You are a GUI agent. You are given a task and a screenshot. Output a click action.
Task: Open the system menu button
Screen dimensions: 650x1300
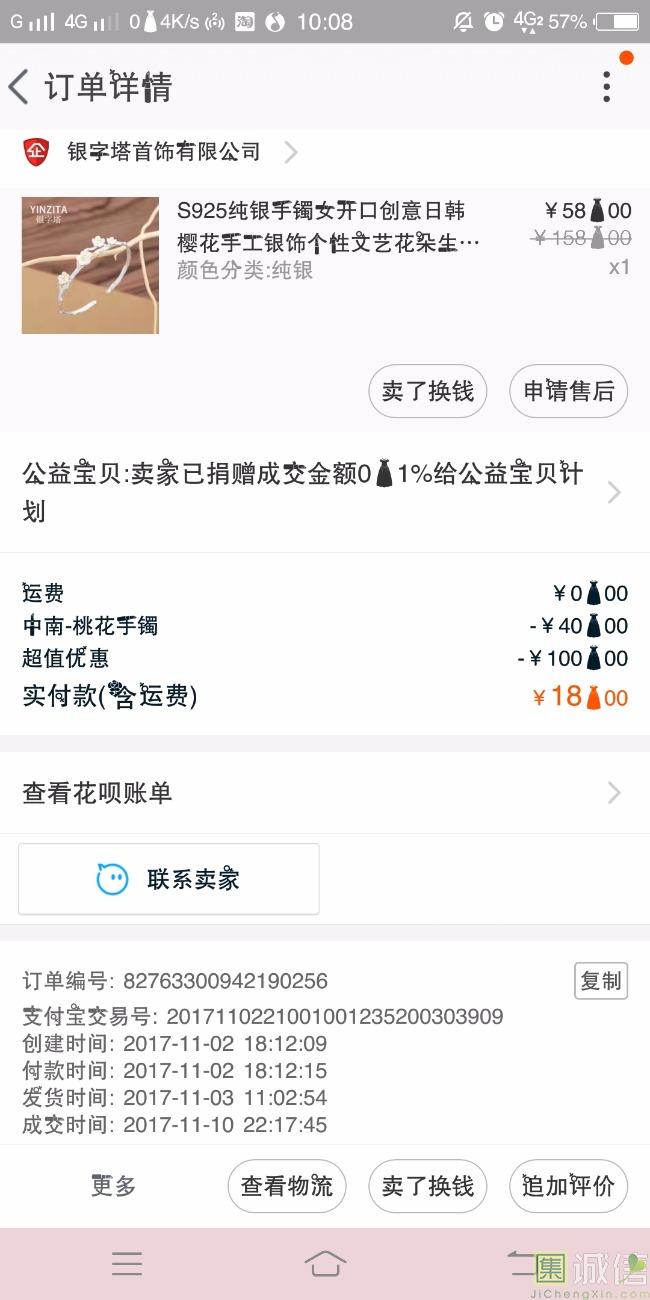tap(127, 1263)
